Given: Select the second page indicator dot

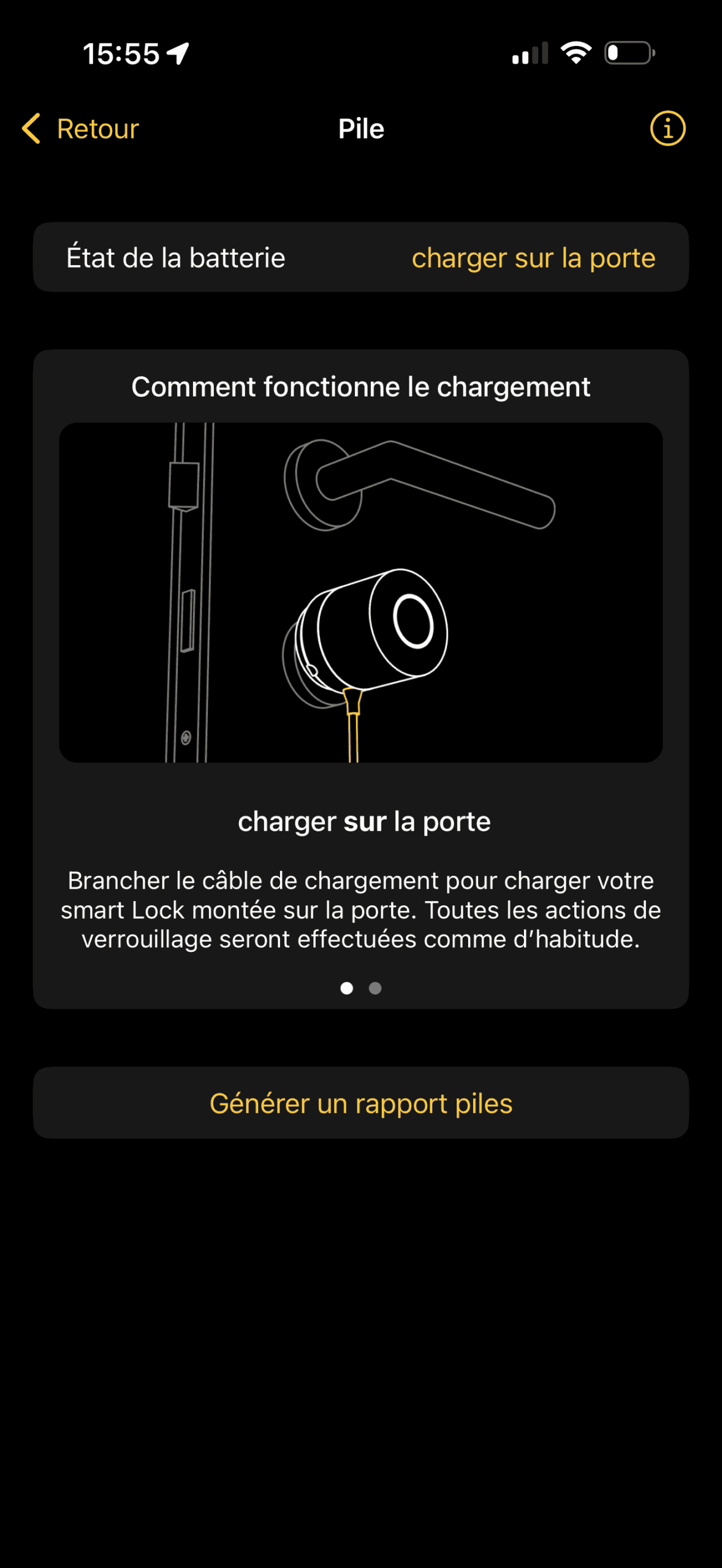Looking at the screenshot, I should point(375,988).
